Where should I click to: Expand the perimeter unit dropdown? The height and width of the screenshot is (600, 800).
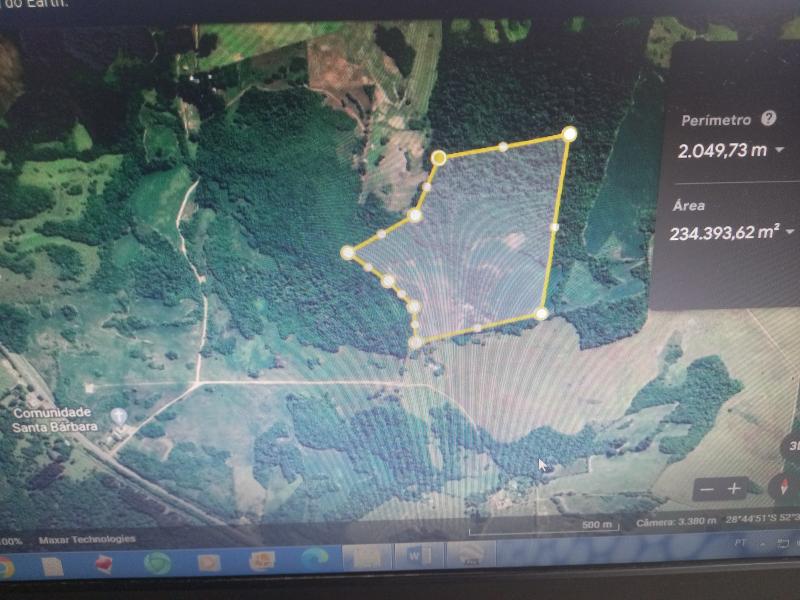coord(779,151)
